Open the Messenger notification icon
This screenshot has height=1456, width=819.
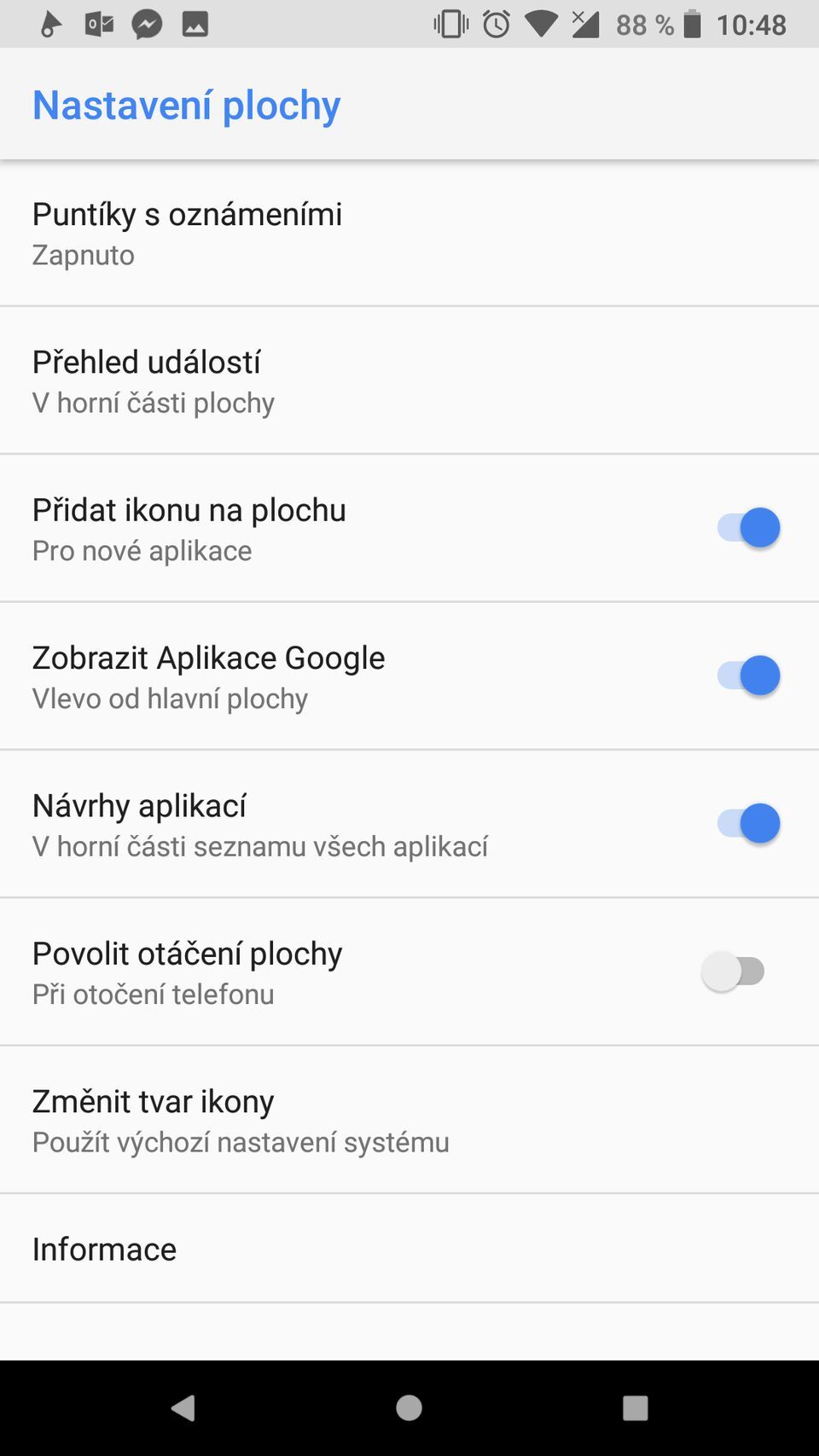145,24
